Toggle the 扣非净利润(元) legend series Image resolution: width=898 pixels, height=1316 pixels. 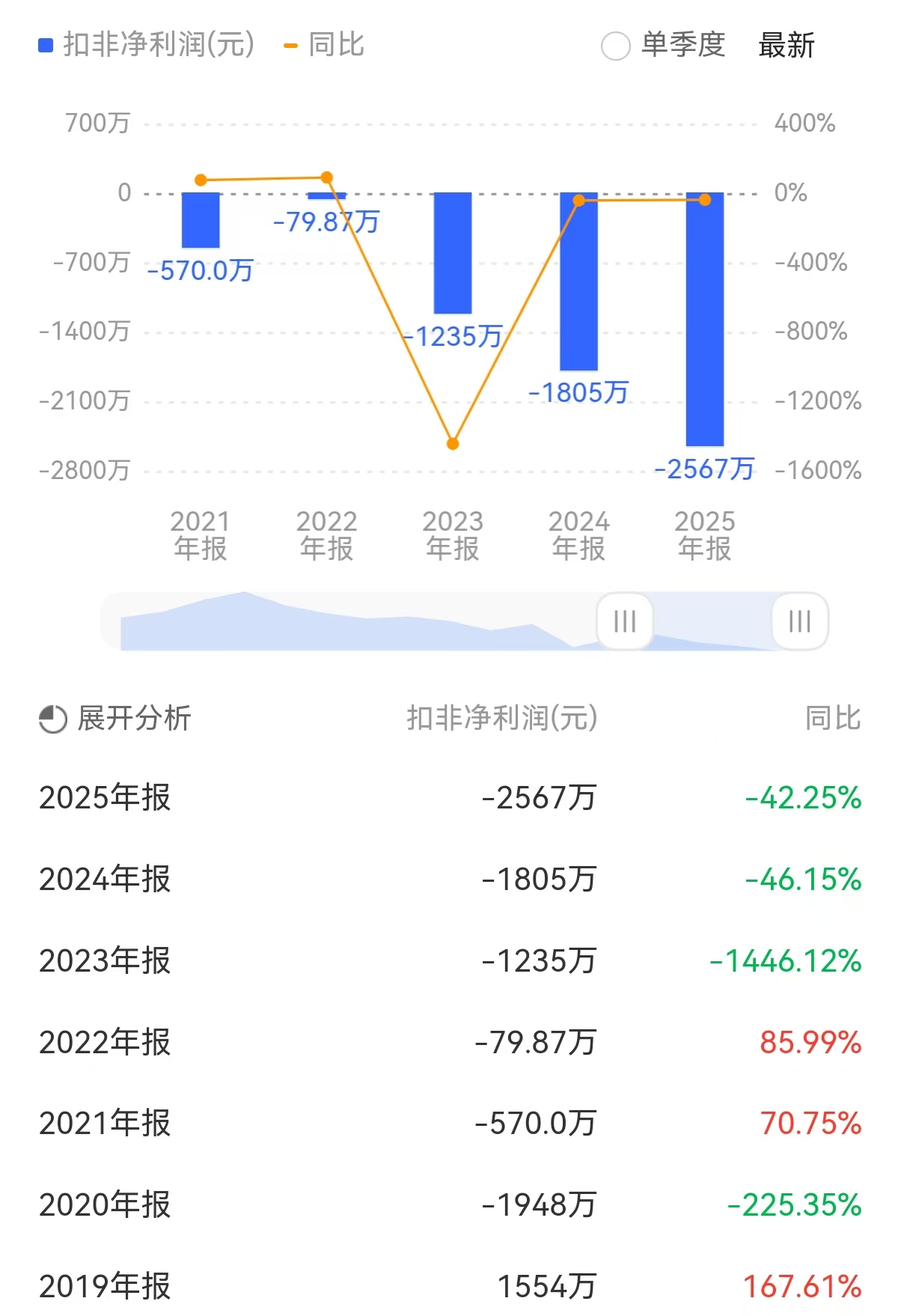pyautogui.click(x=147, y=45)
